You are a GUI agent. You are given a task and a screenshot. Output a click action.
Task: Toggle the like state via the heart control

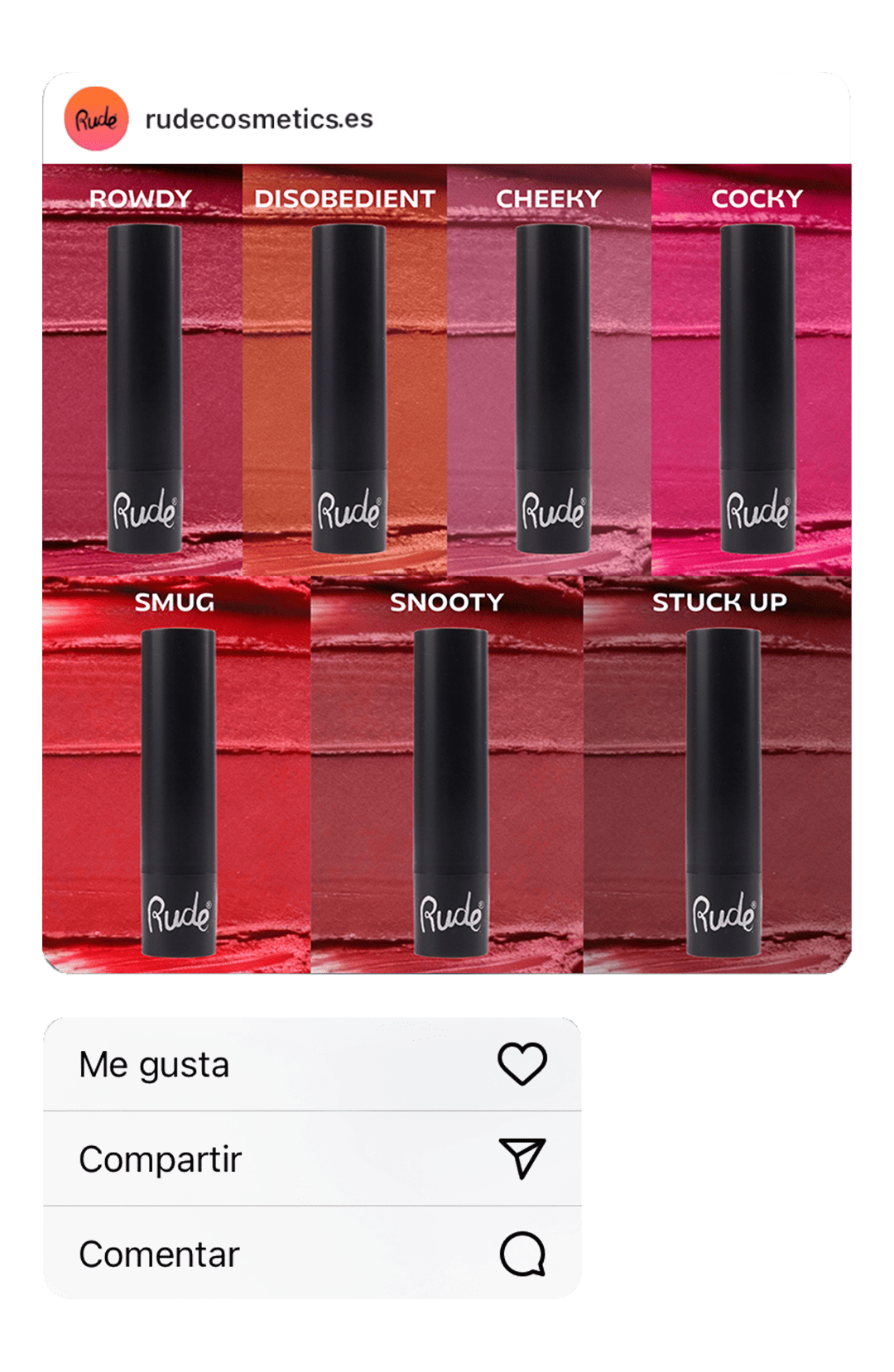pyautogui.click(x=521, y=1065)
